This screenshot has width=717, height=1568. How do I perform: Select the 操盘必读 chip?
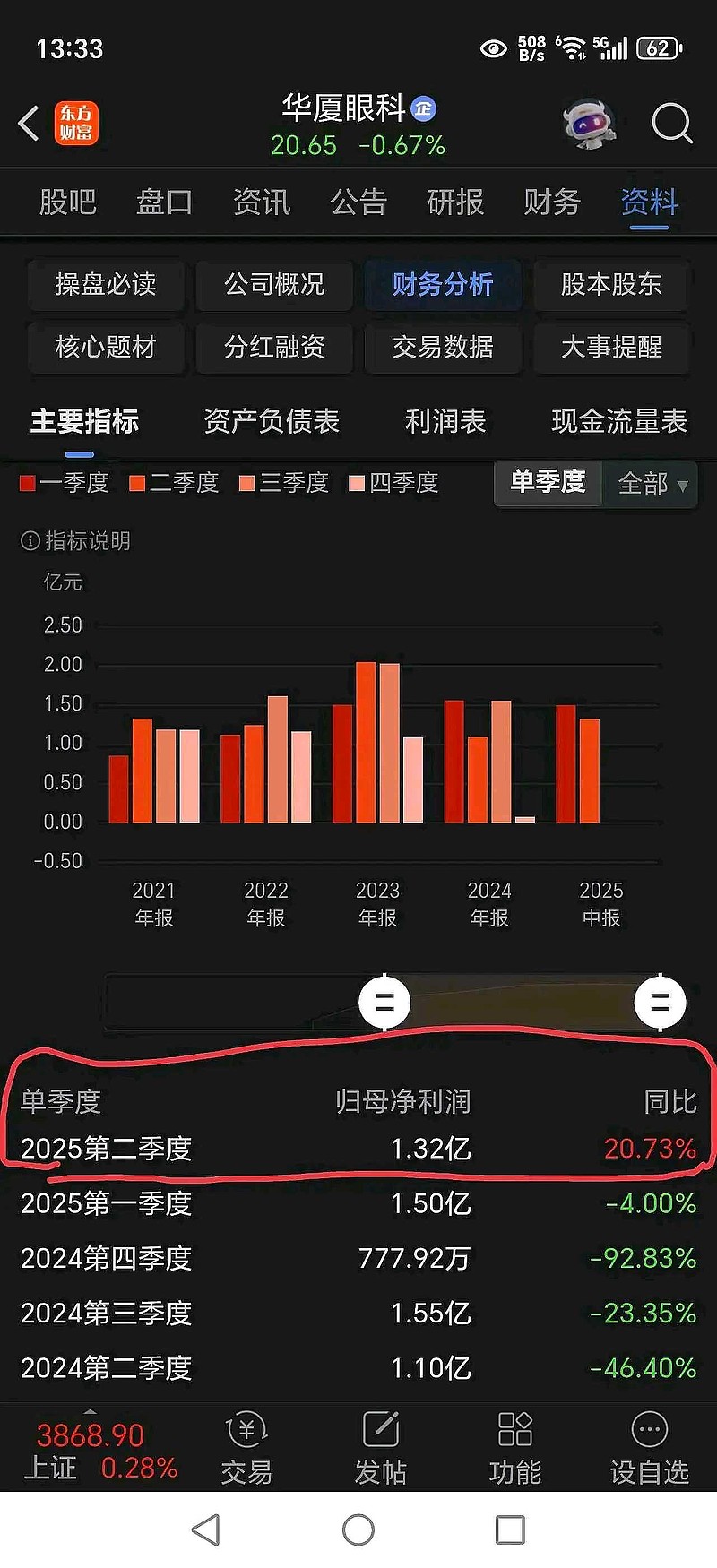tap(106, 285)
